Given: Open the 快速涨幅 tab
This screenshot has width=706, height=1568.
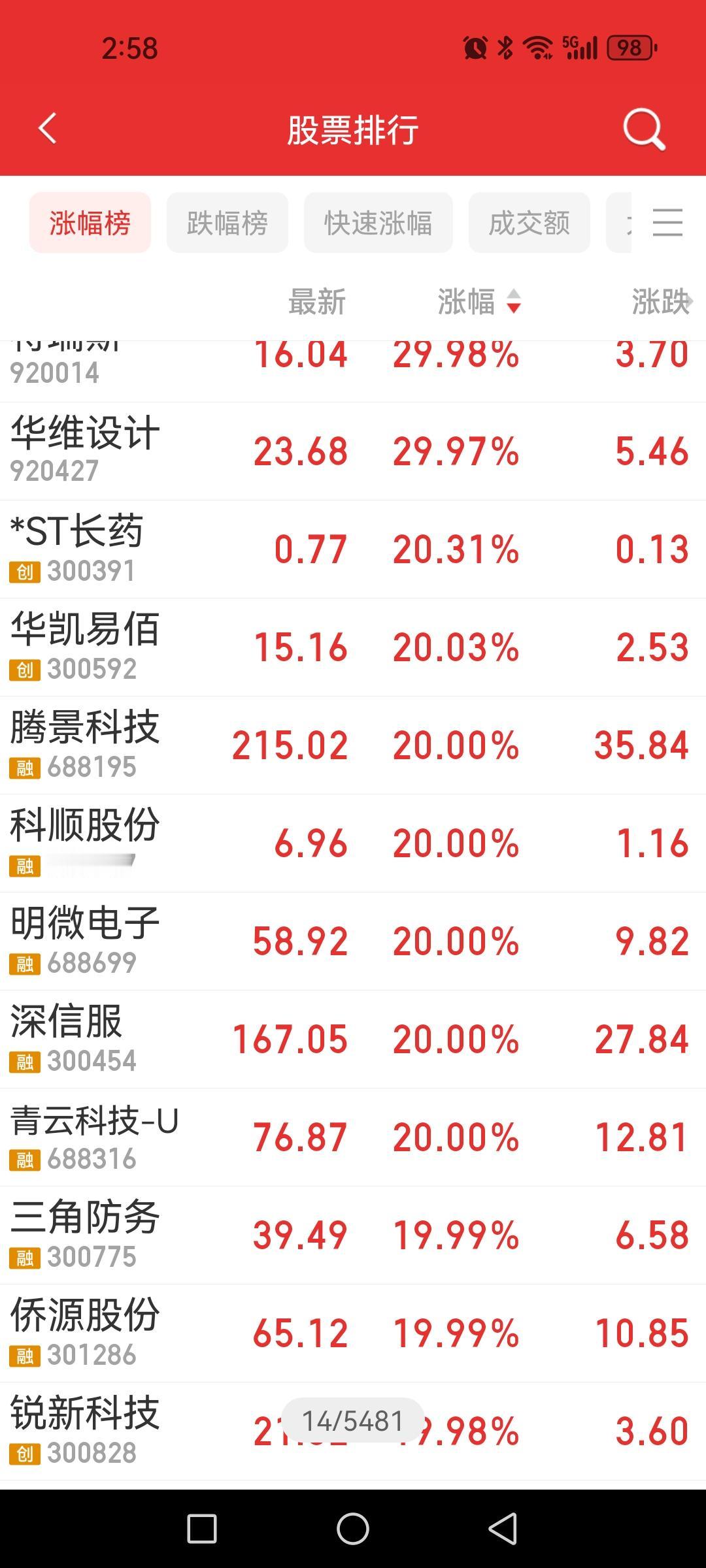Looking at the screenshot, I should [x=378, y=222].
